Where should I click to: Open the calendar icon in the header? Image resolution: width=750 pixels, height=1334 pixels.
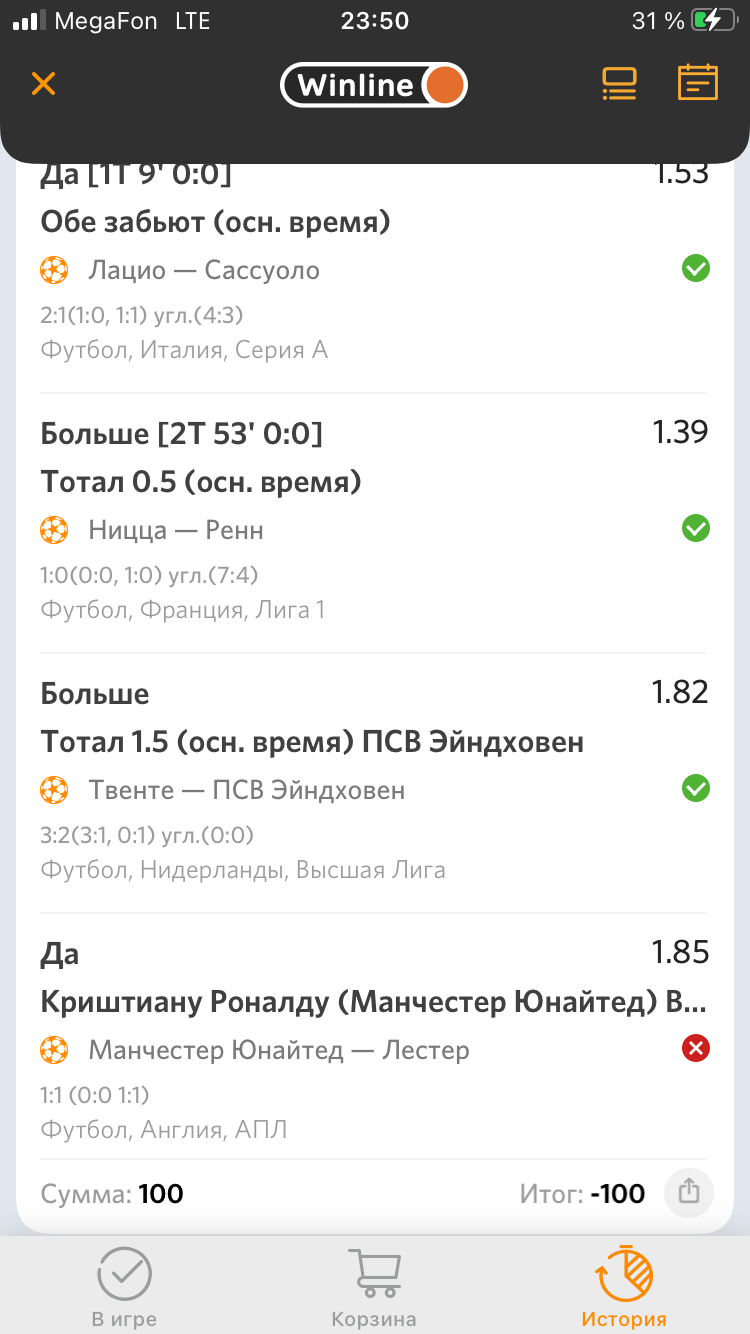coord(698,83)
